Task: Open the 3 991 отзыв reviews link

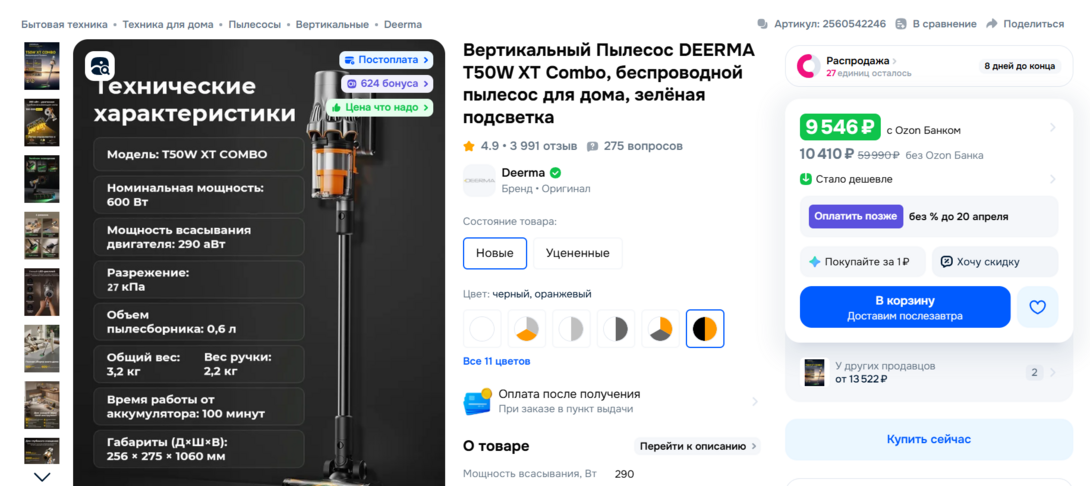Action: click(543, 146)
